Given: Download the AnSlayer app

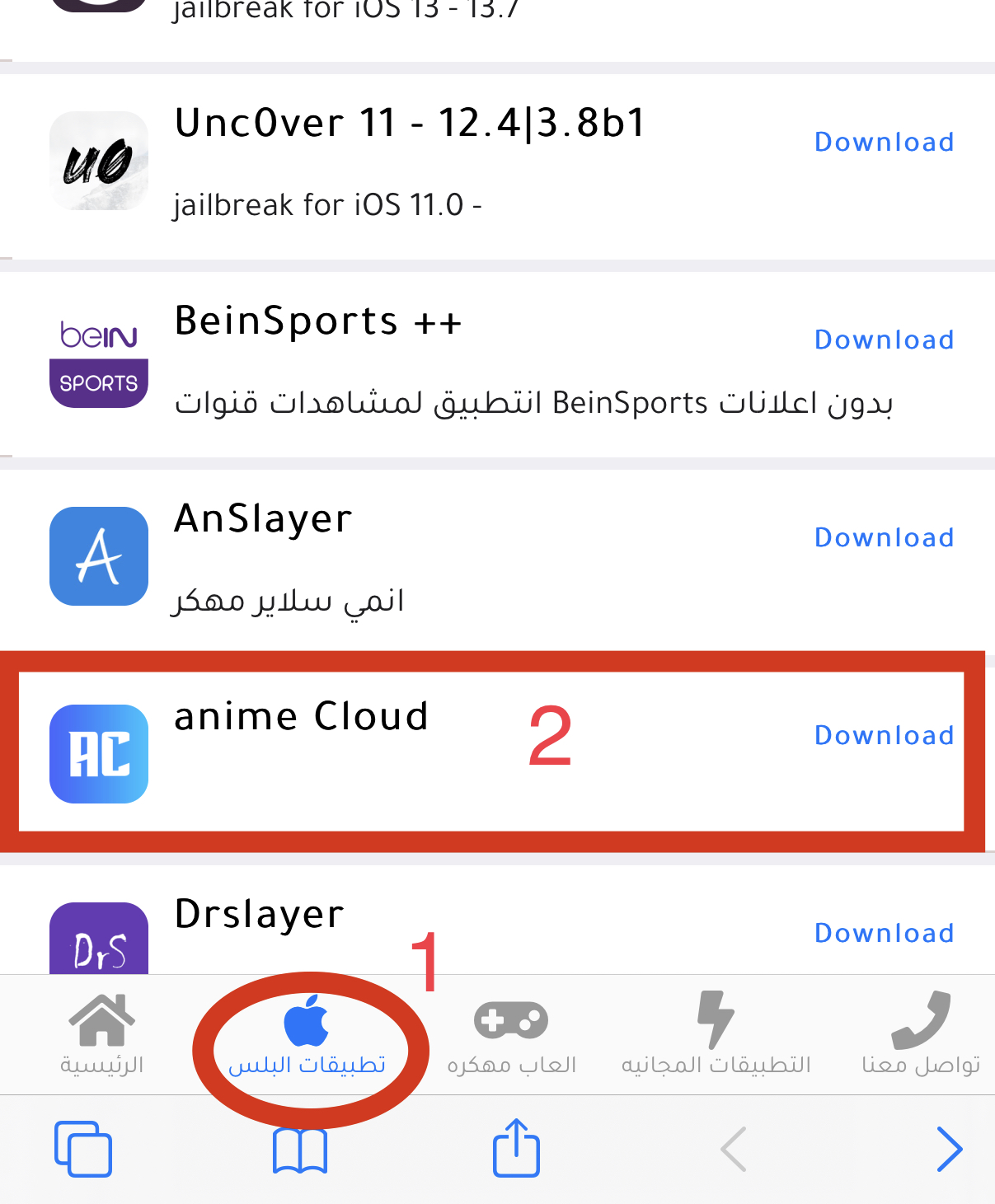Looking at the screenshot, I should click(x=884, y=538).
